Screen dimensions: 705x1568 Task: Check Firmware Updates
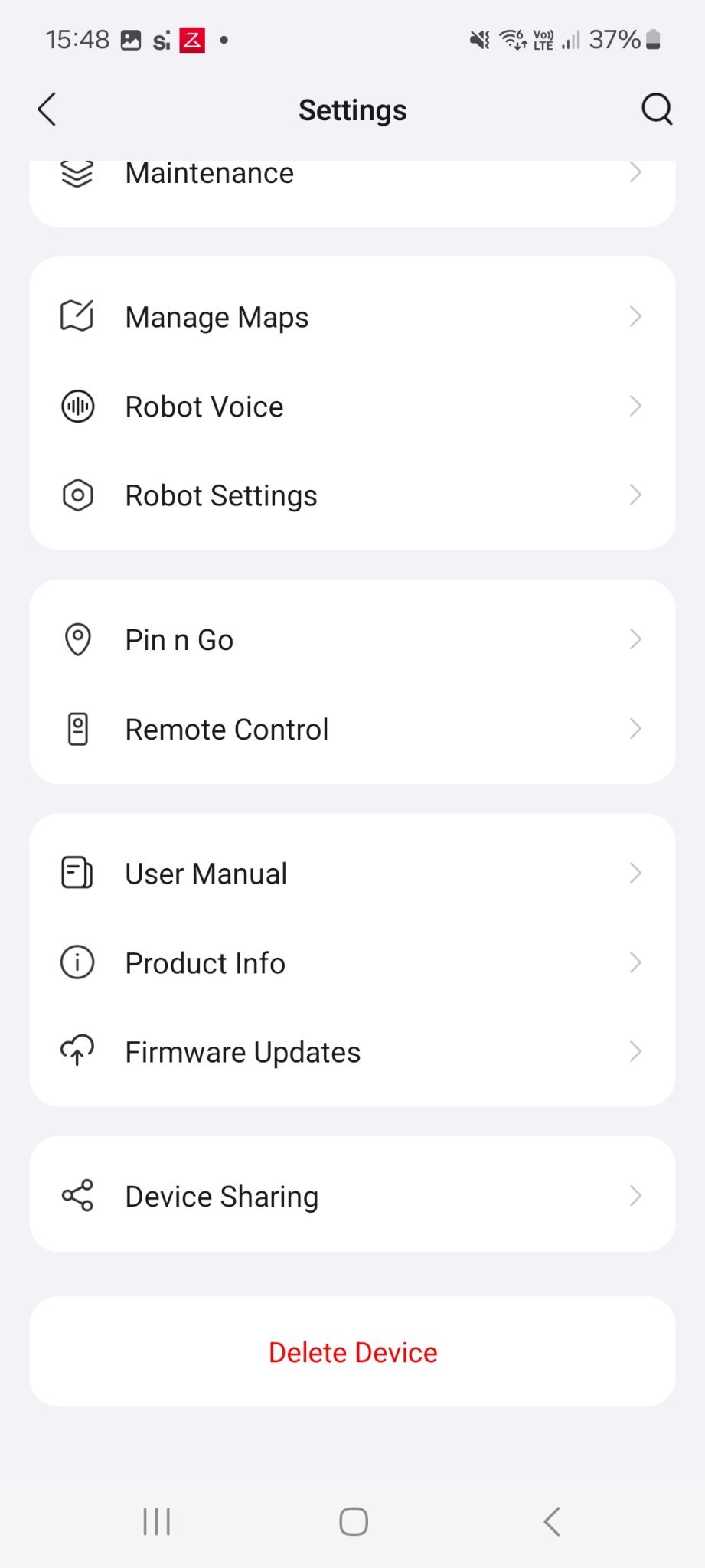click(x=352, y=1052)
